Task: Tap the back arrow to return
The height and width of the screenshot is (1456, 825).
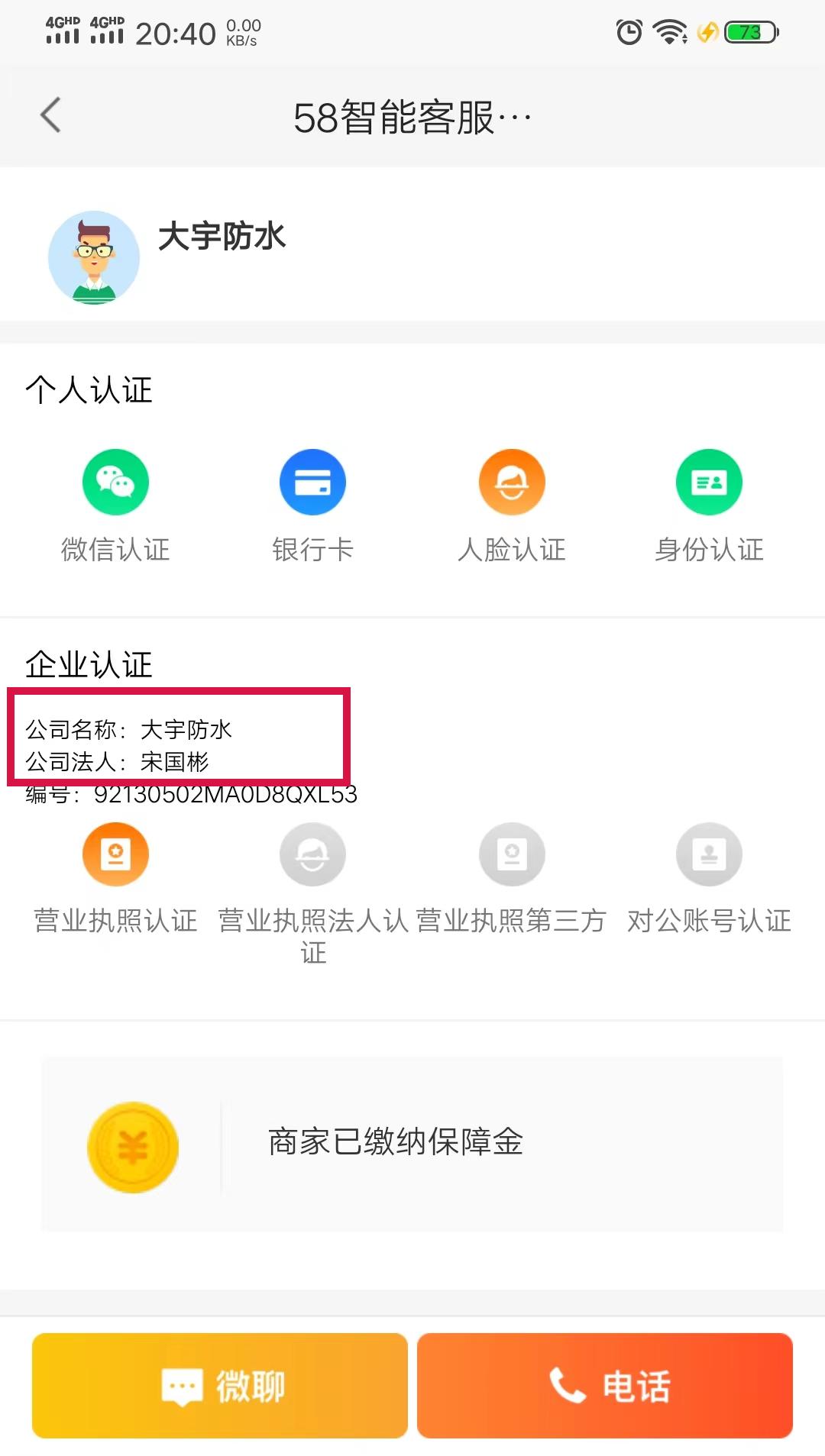Action: pos(50,115)
